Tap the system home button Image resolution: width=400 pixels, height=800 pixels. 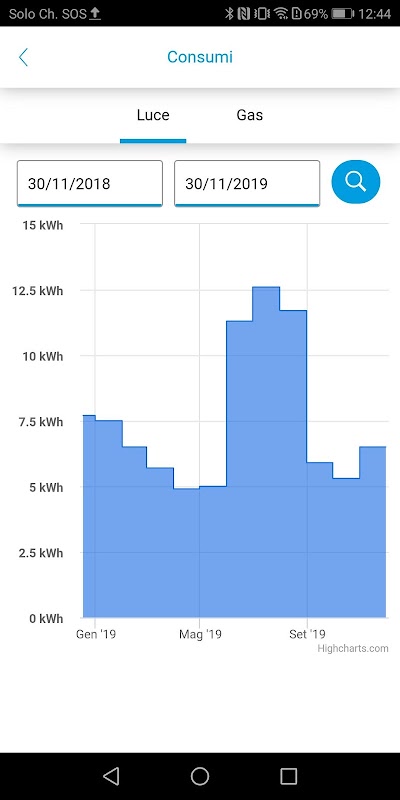(x=200, y=776)
